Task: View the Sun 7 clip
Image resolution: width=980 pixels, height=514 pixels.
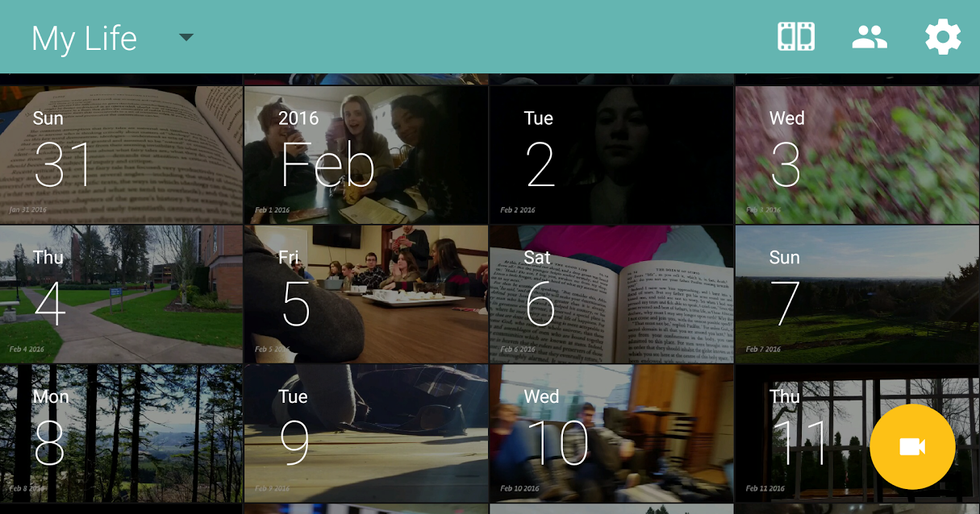Action: pyautogui.click(x=857, y=293)
